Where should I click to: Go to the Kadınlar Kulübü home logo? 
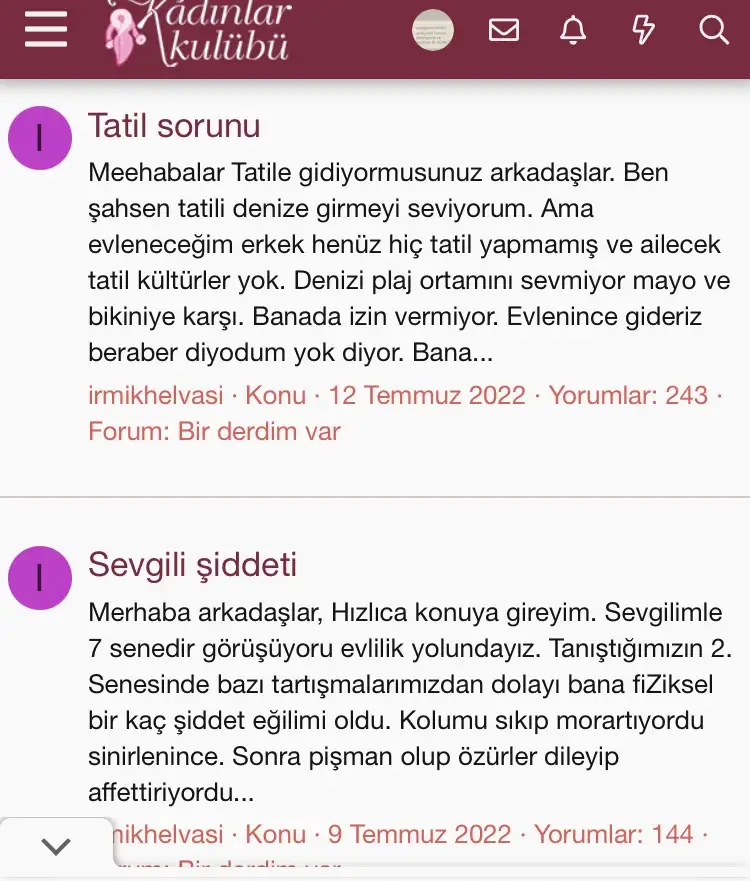click(200, 32)
